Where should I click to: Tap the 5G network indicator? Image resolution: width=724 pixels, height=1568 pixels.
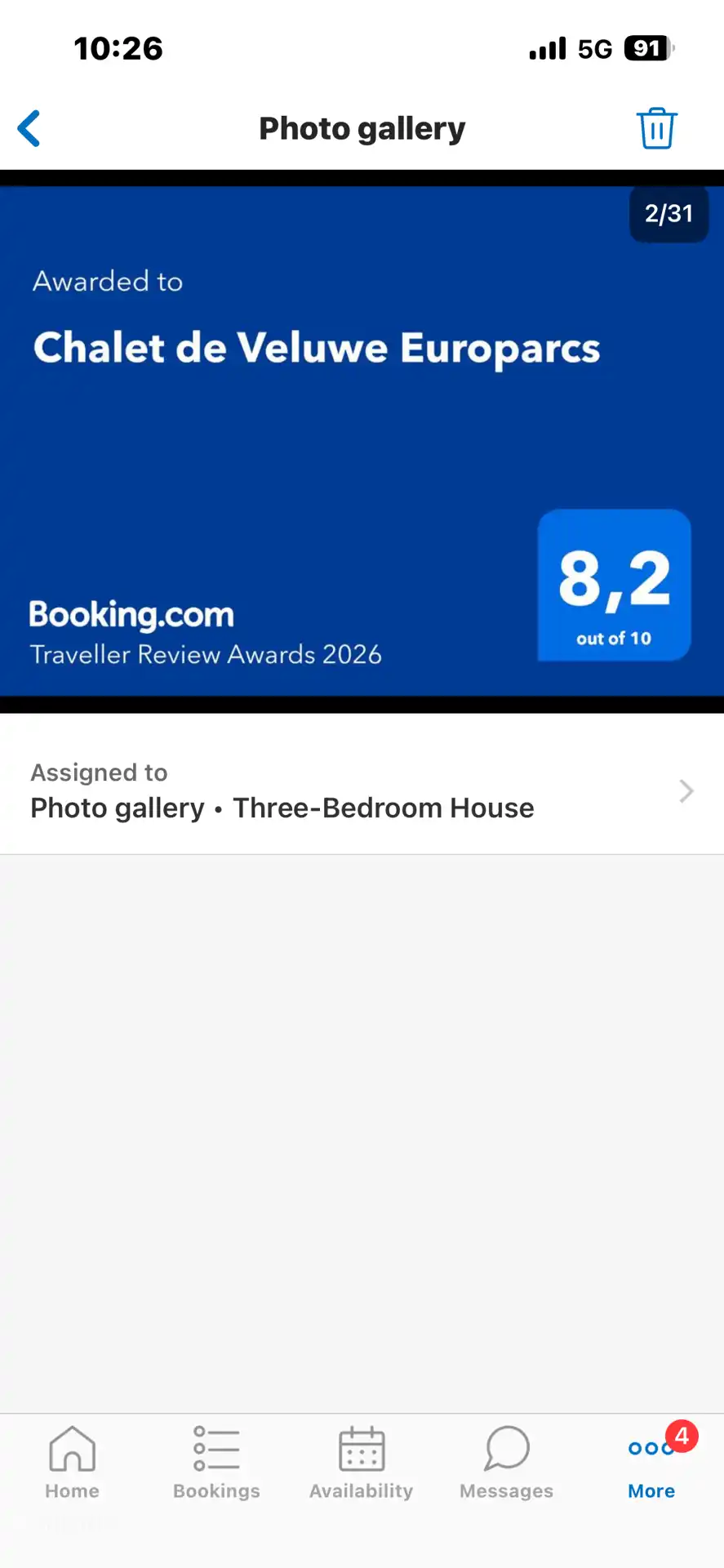pyautogui.click(x=593, y=48)
